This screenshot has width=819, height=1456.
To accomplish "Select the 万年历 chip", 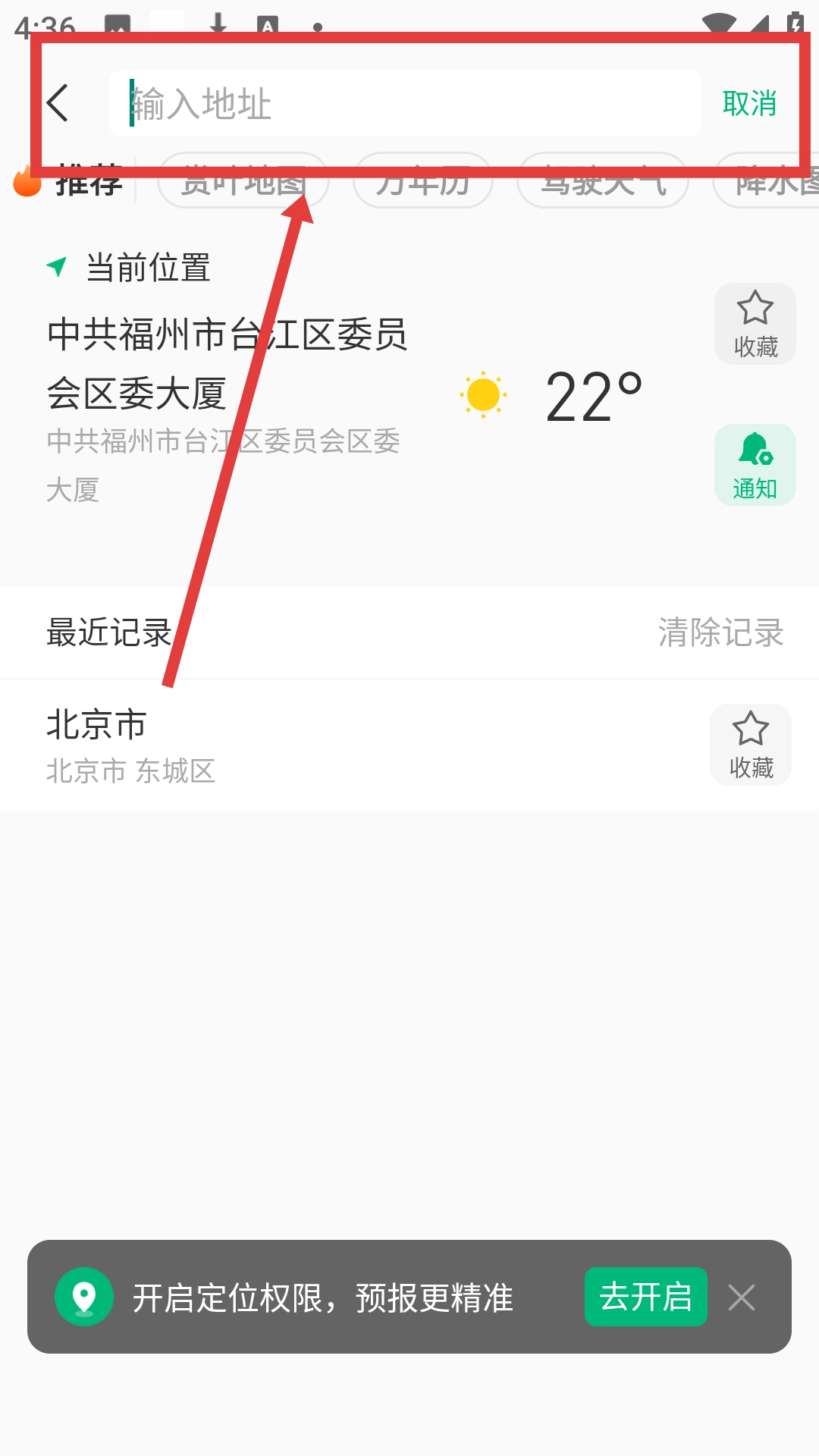I will coord(423,182).
